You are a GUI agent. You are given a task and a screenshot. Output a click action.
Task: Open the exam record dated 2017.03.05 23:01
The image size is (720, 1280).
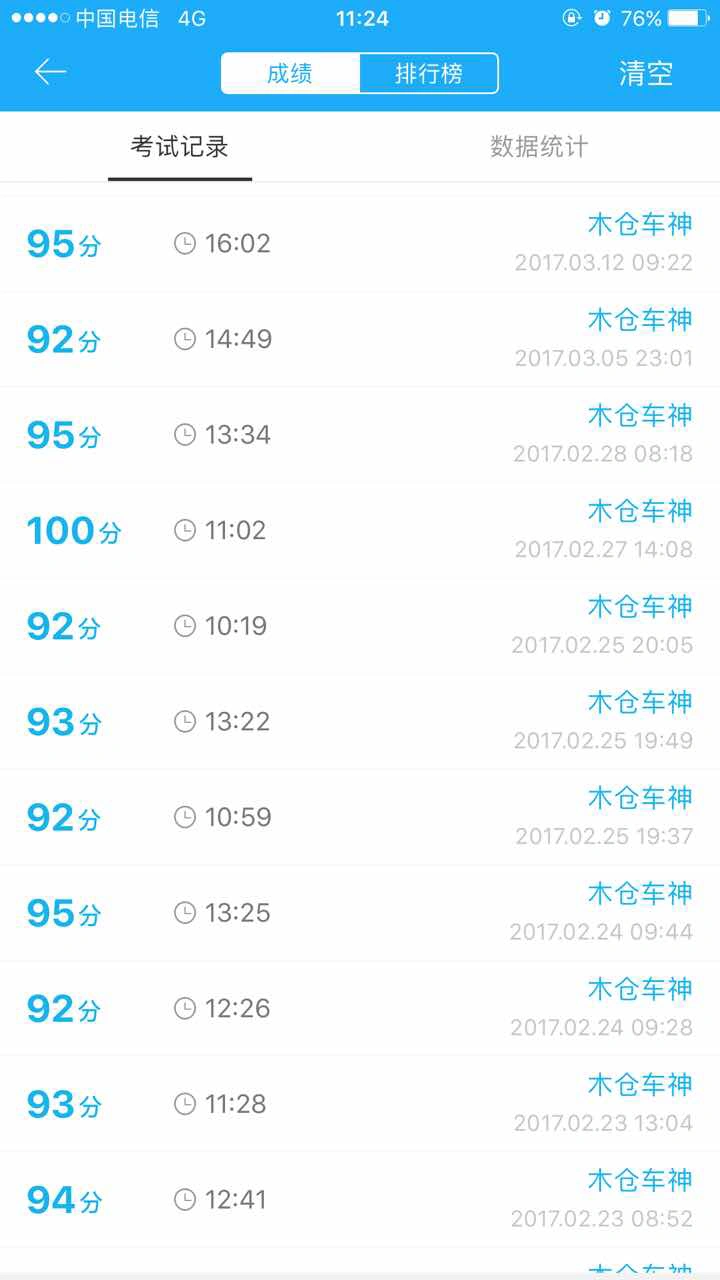click(x=360, y=339)
